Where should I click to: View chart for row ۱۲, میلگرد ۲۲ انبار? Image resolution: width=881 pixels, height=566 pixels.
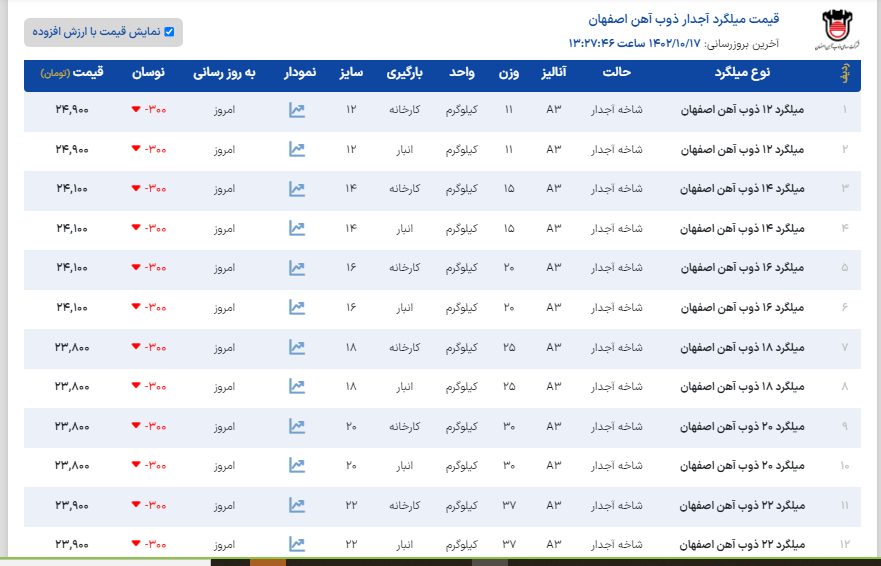point(296,544)
